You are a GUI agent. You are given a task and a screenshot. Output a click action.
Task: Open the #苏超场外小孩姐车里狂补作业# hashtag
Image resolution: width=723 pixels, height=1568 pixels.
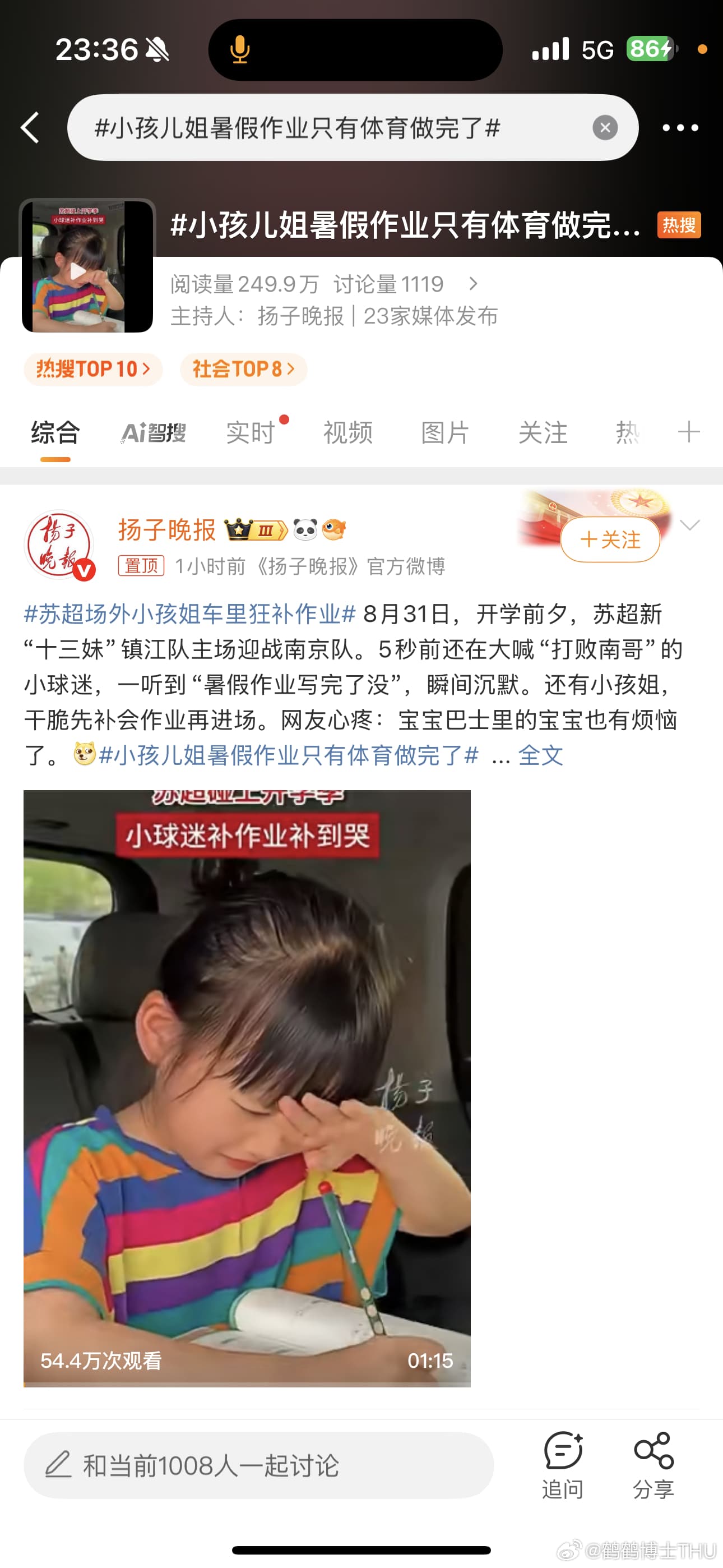[x=189, y=614]
